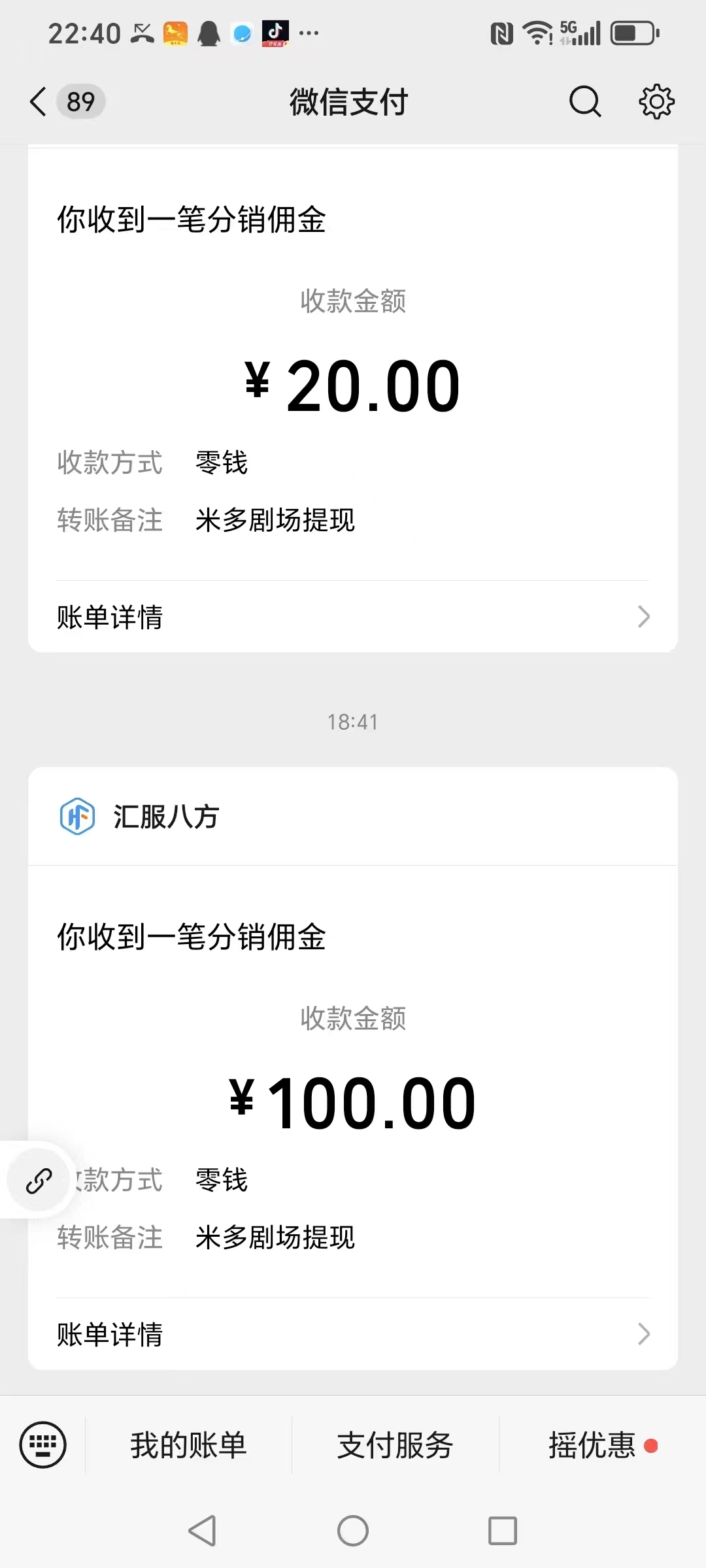Open search in 微信支付

(585, 102)
